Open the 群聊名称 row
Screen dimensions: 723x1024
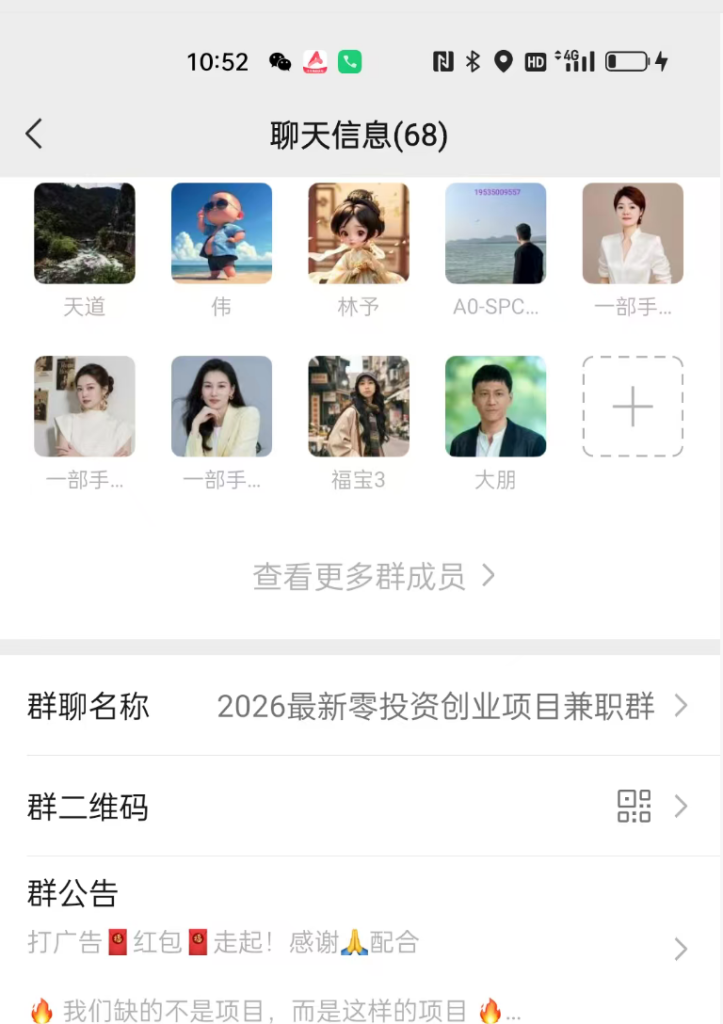(360, 706)
